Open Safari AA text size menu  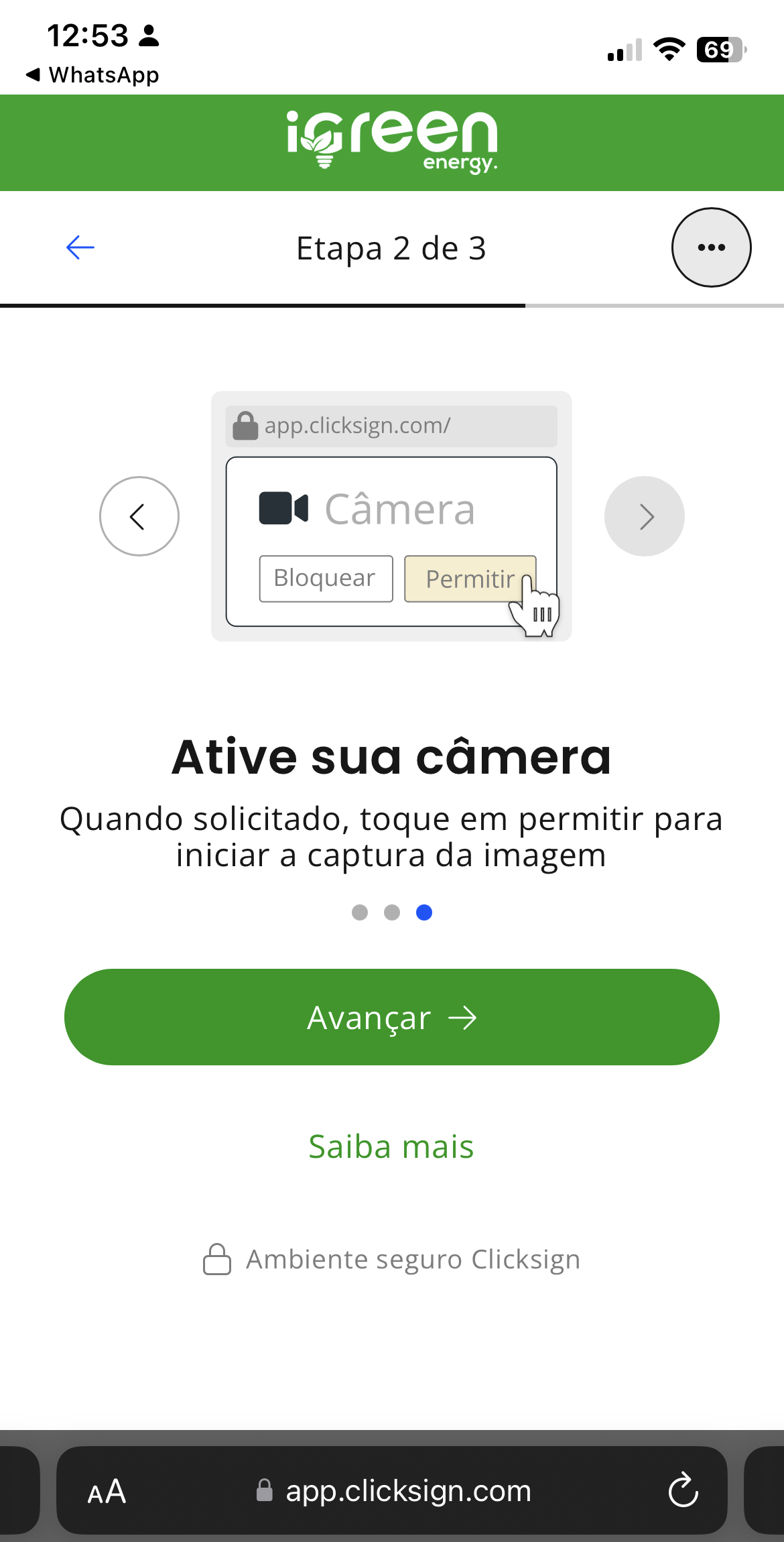pos(107,1492)
